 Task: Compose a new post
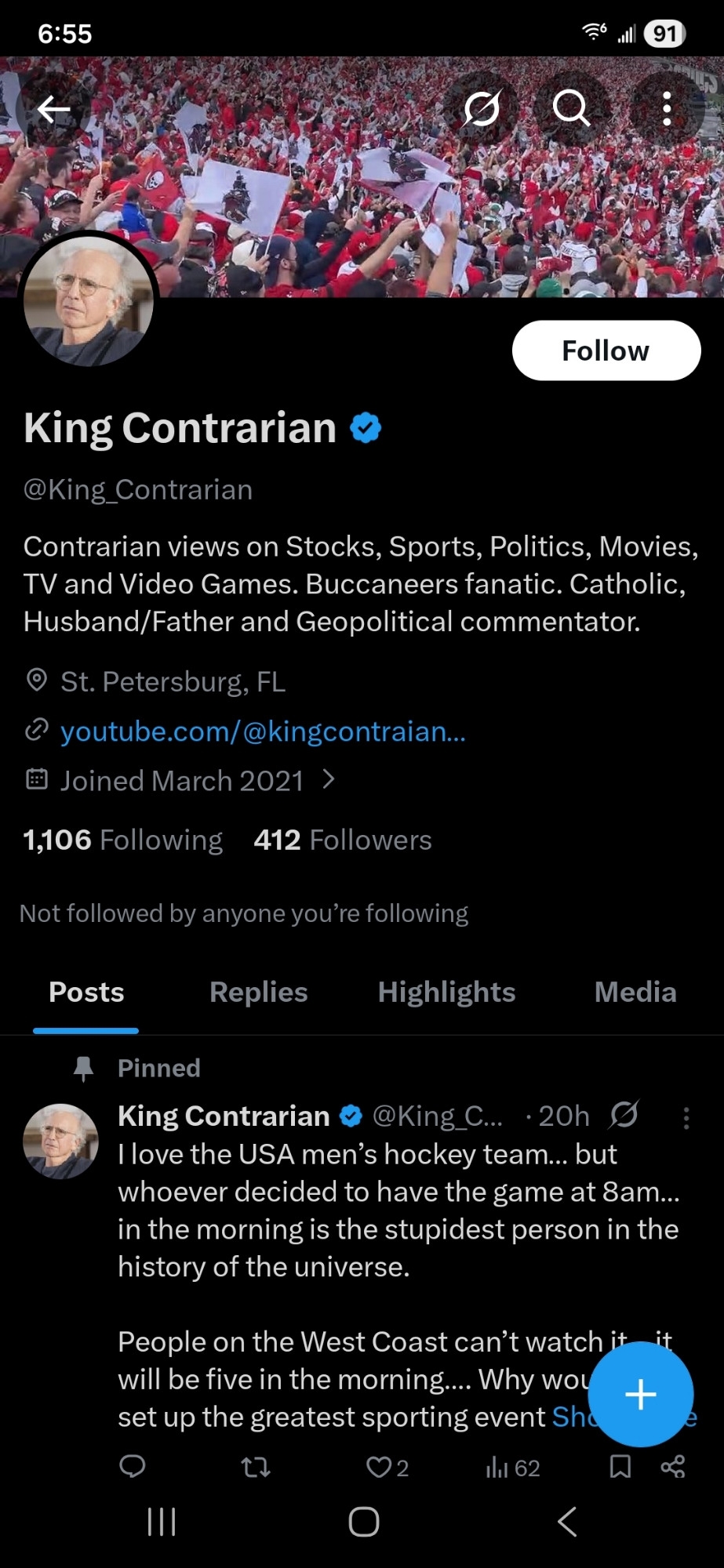click(x=640, y=1394)
